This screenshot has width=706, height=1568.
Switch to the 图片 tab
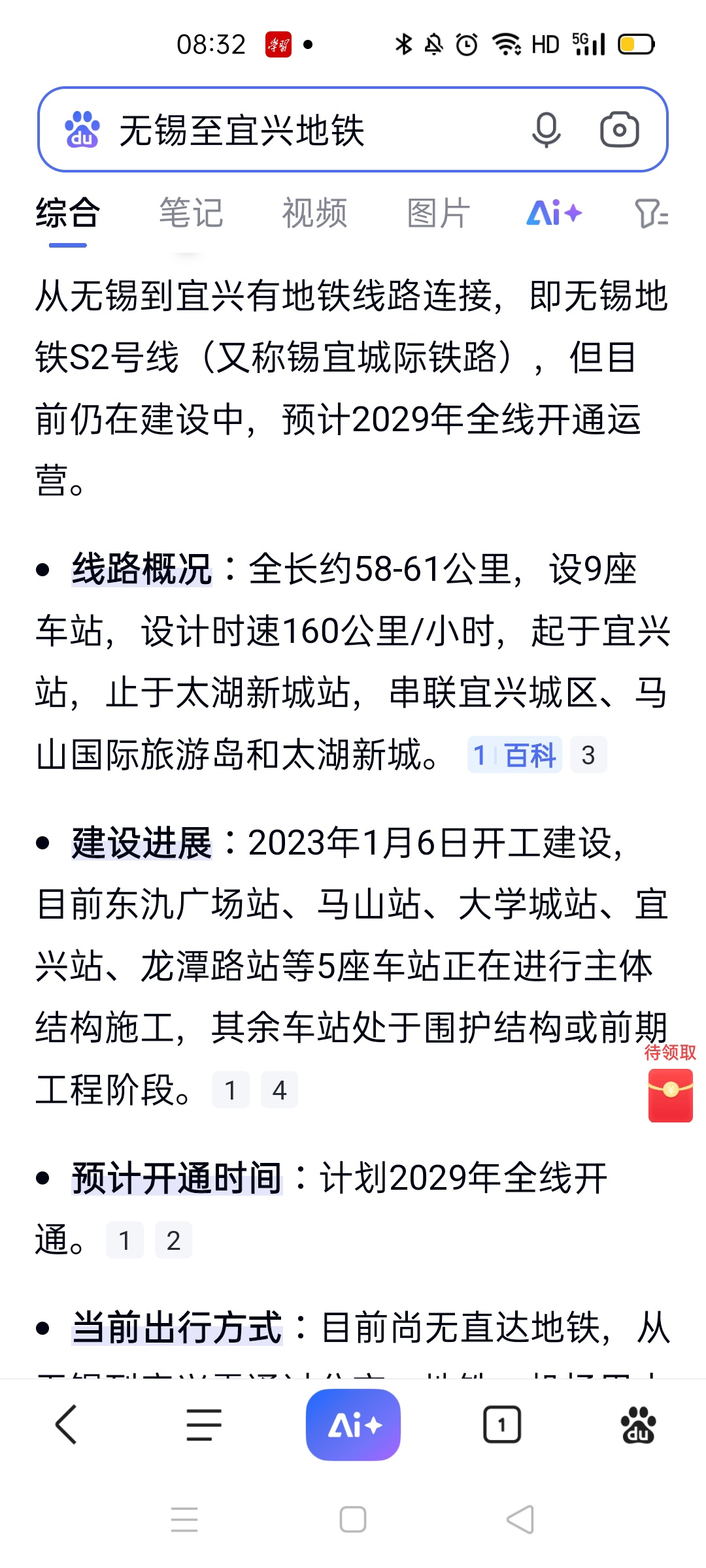(x=438, y=214)
